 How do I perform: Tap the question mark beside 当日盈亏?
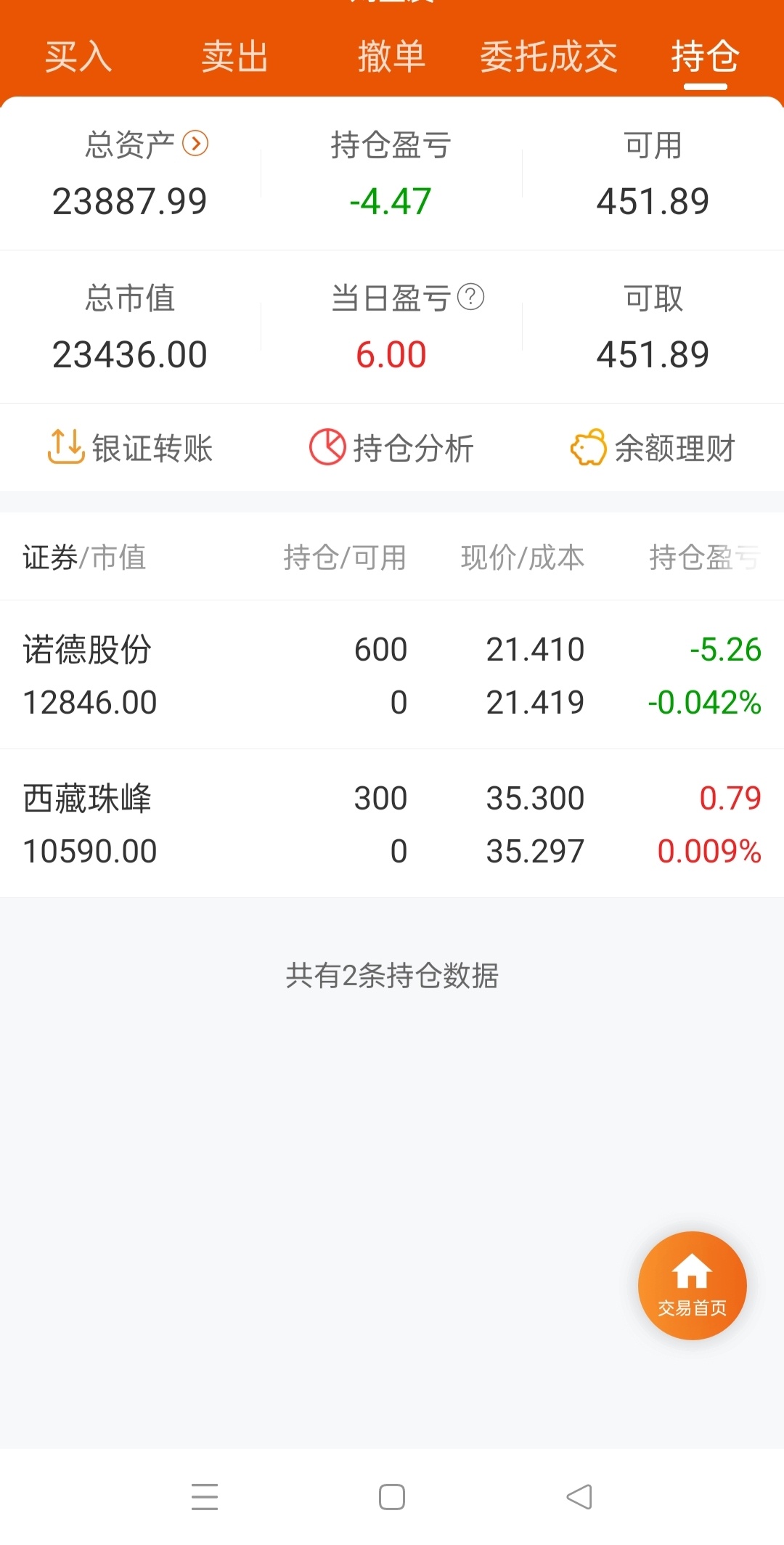[473, 297]
